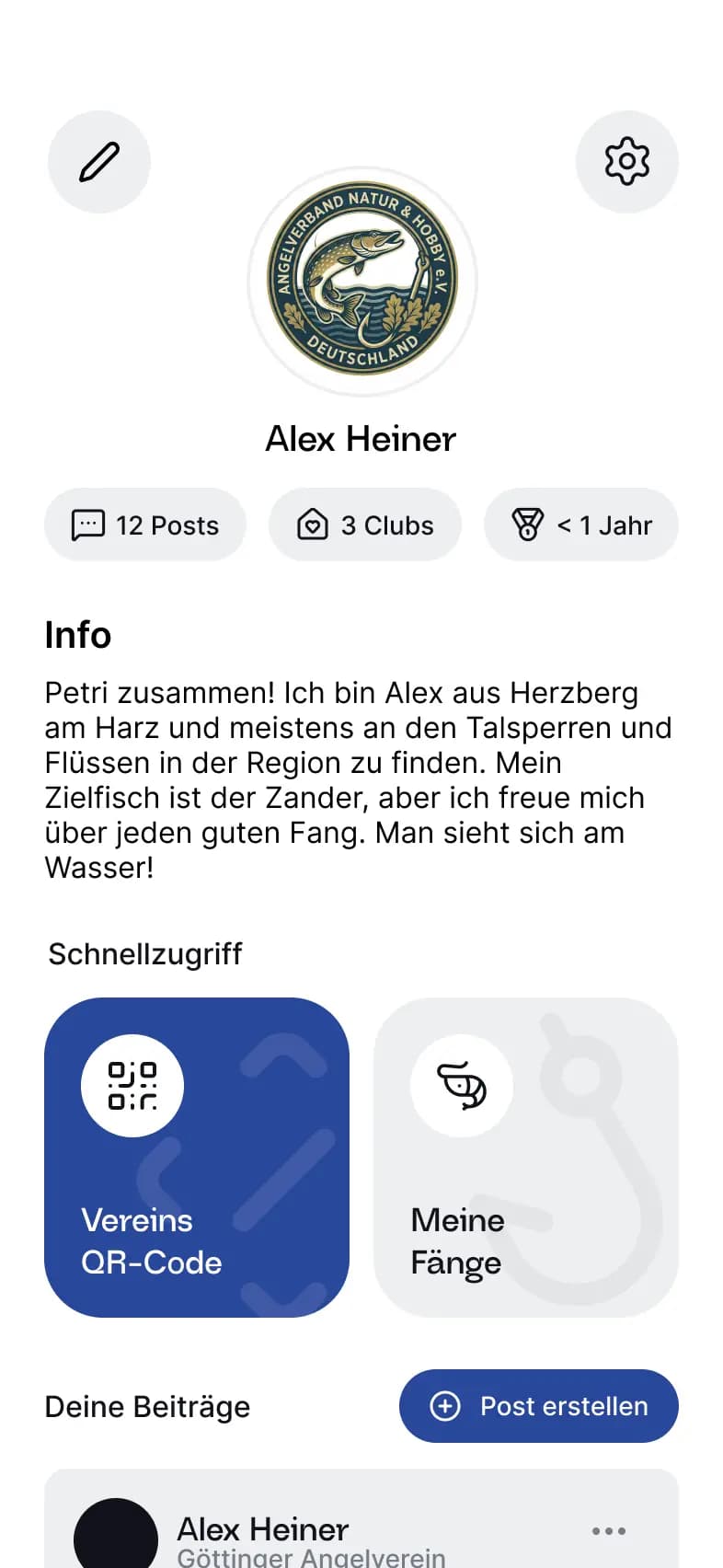
Task: Click the plus icon in Post erstellen
Action: click(444, 1406)
